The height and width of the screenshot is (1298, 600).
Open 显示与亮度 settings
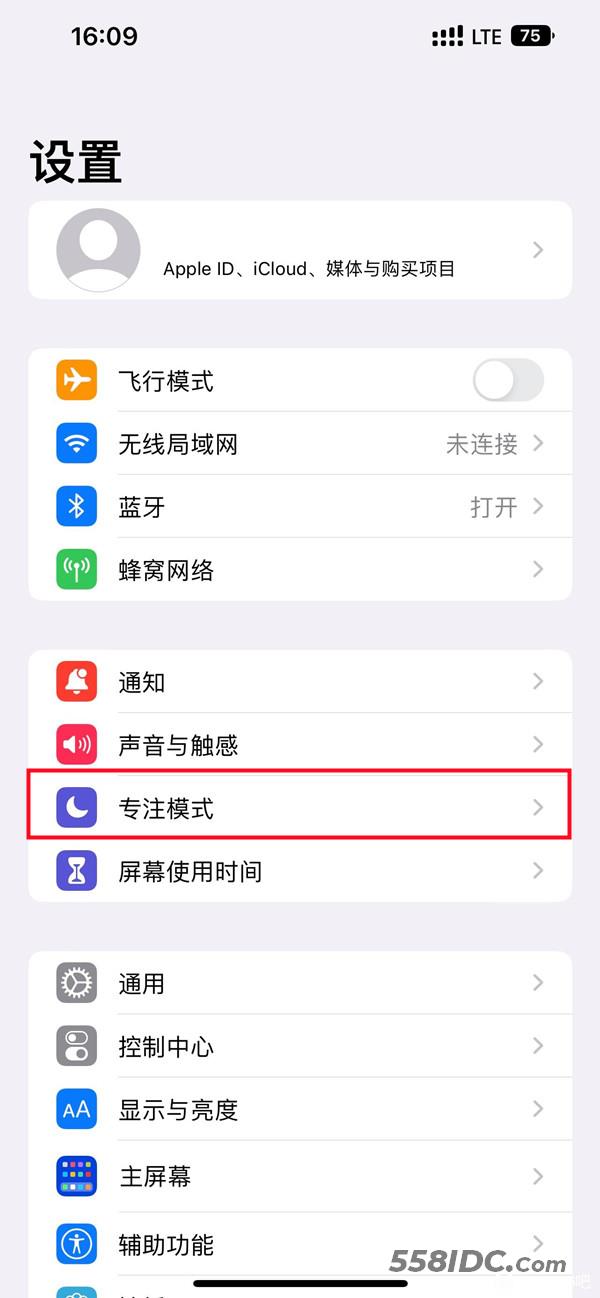point(300,1109)
